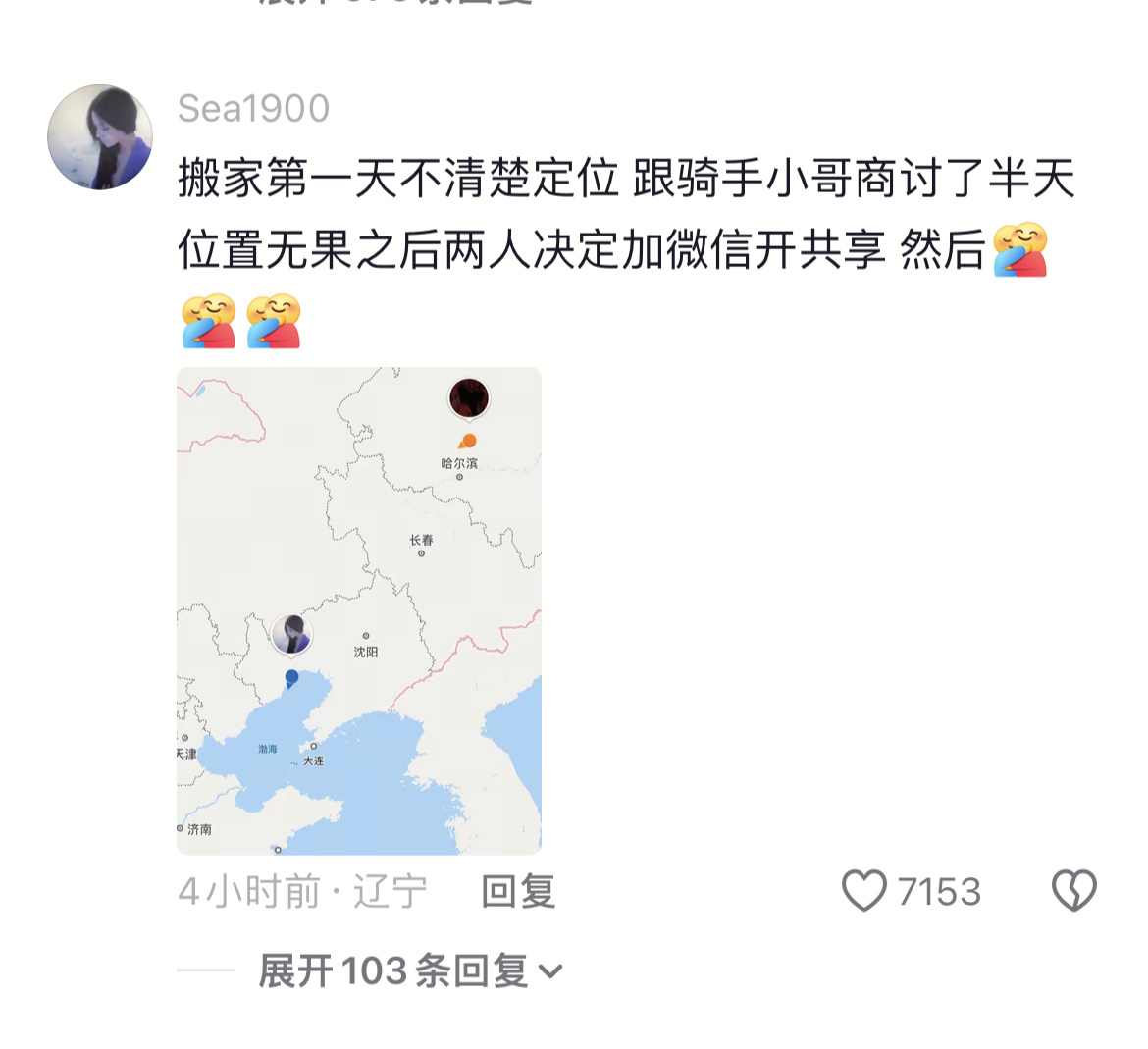1148x1049 pixels.
Task: Like Sea1900's comment with the heart
Action: coord(864,891)
